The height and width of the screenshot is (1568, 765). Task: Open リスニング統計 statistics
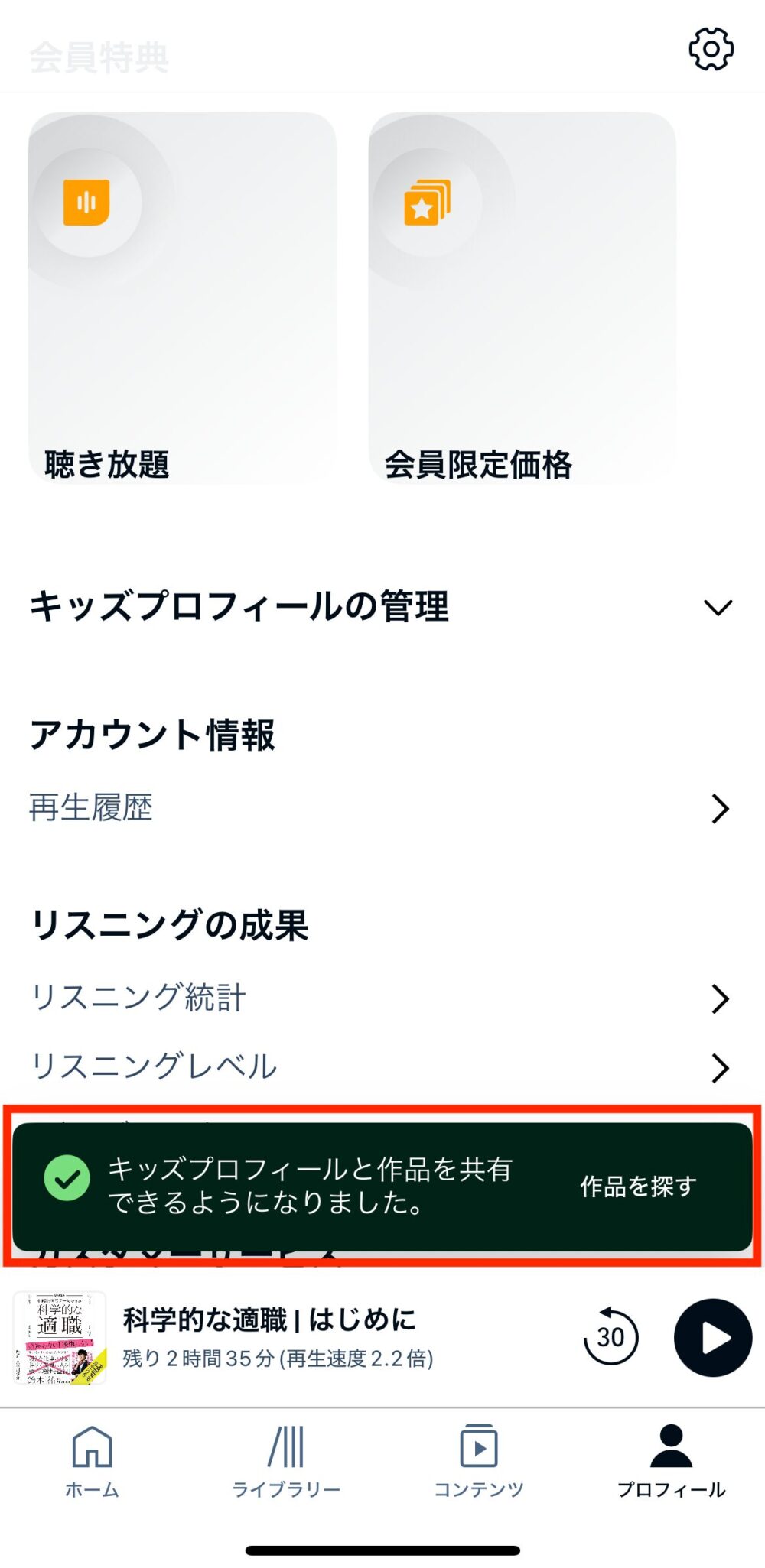[380, 998]
